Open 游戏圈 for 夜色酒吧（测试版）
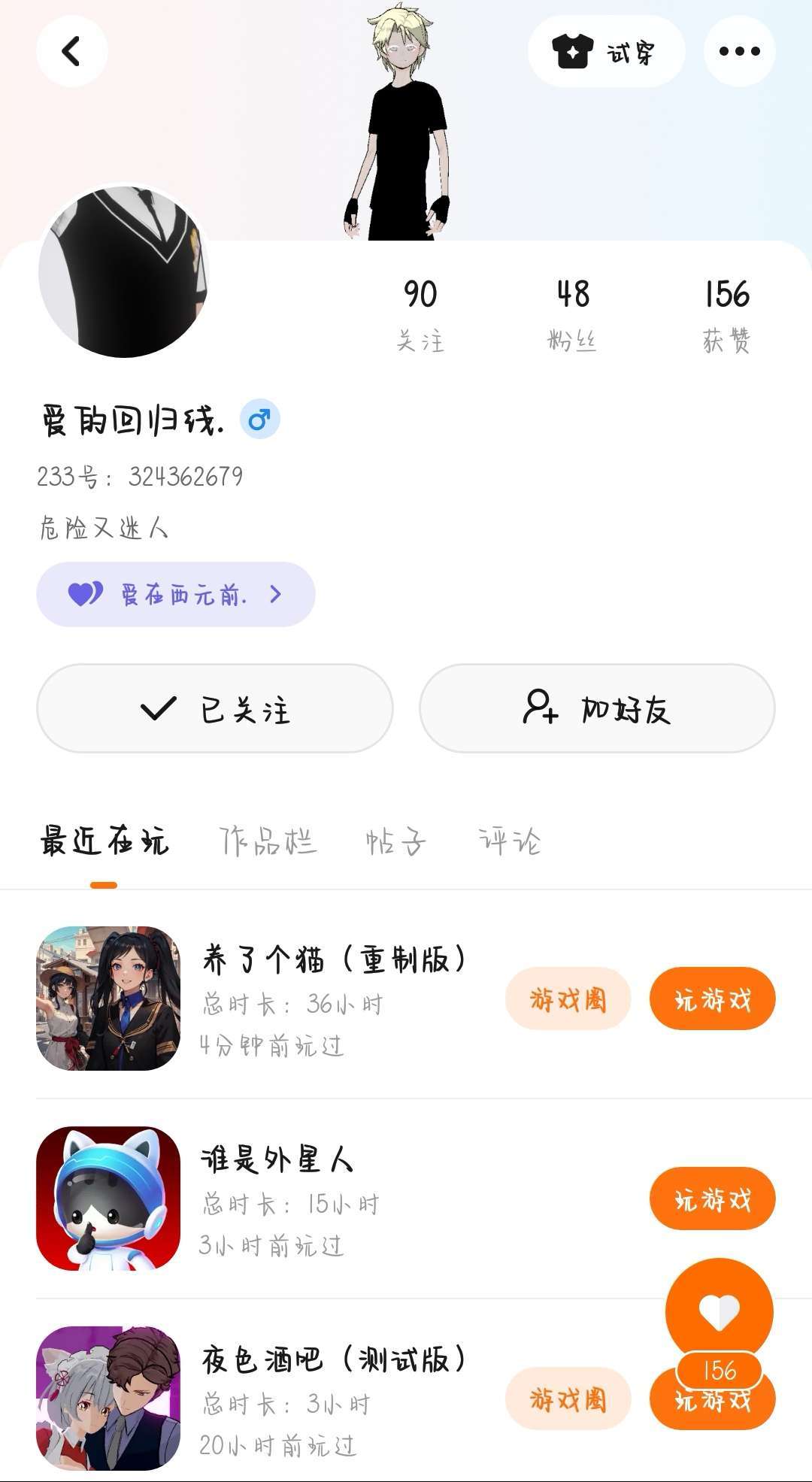Viewport: 812px width, 1482px height. [x=568, y=1399]
